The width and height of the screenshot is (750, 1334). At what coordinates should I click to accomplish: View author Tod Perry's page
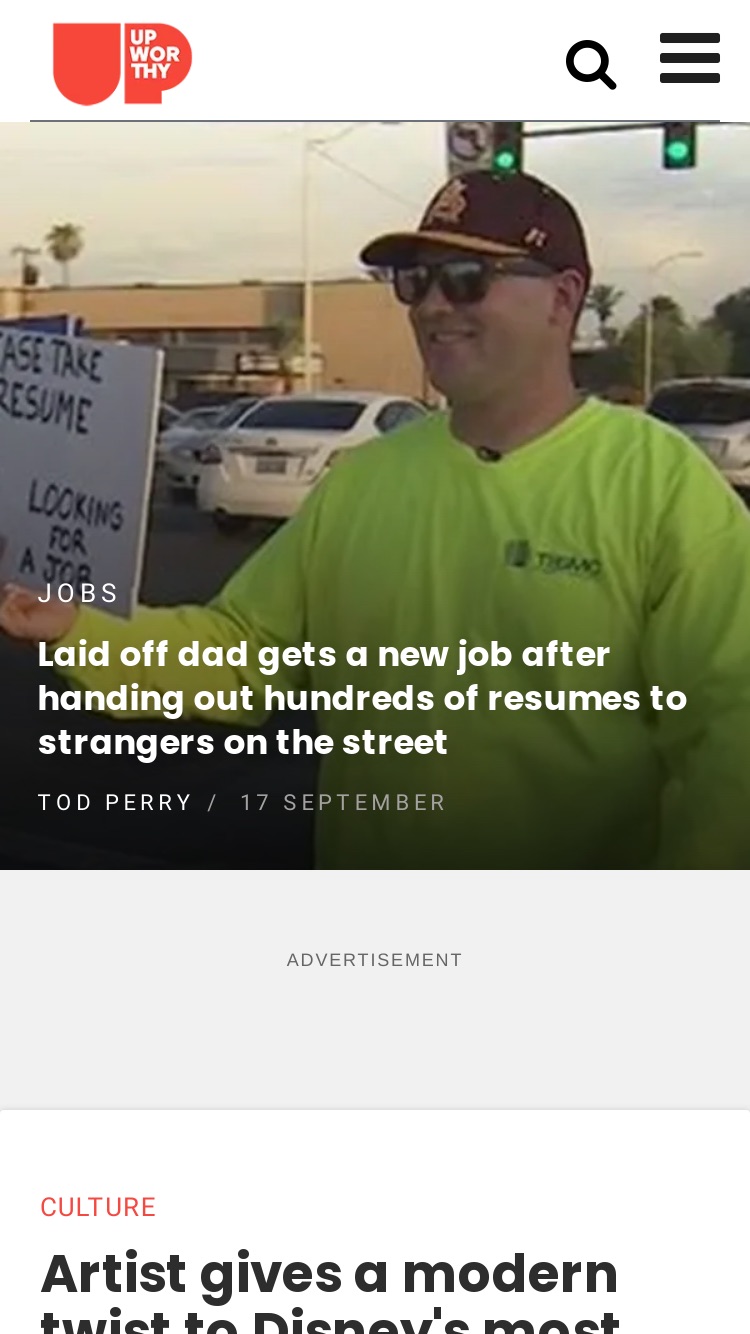point(115,803)
